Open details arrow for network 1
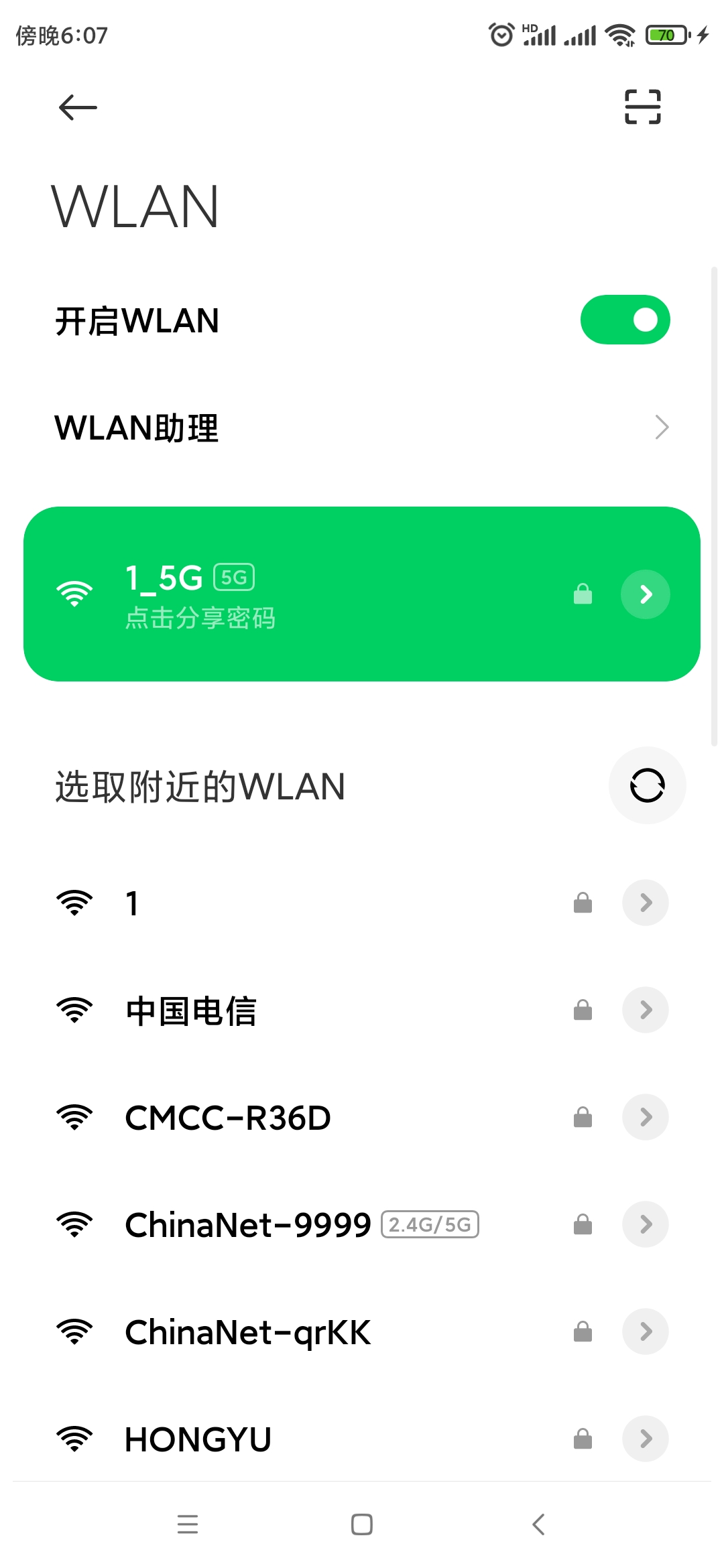 pos(646,903)
